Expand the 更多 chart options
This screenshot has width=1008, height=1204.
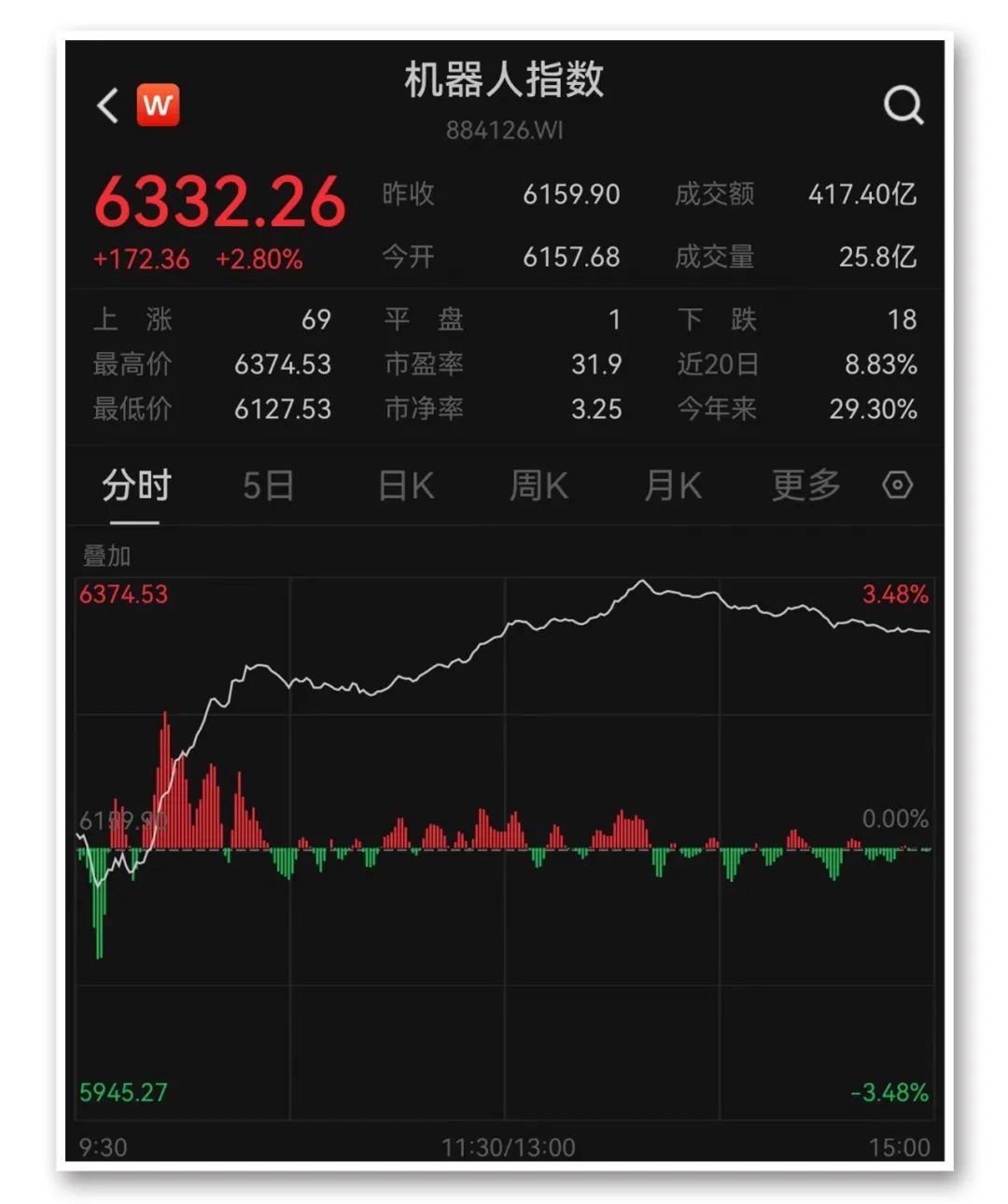(x=805, y=486)
